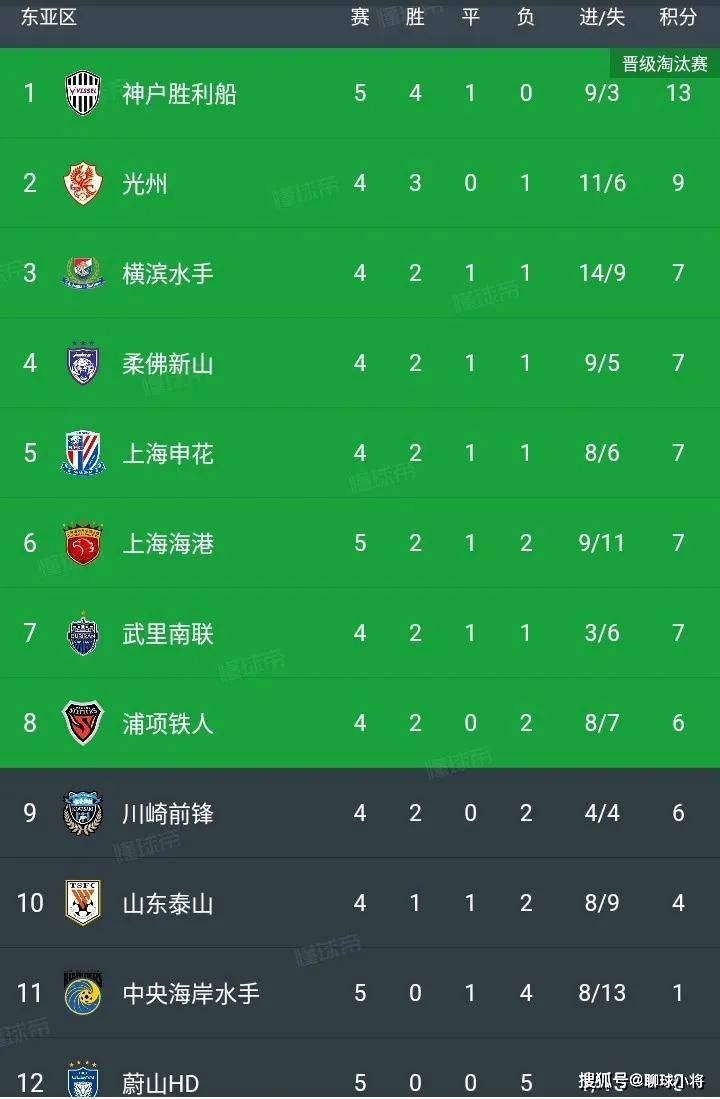Sort by the 积分 column header
This screenshot has width=720, height=1099.
coord(678,17)
